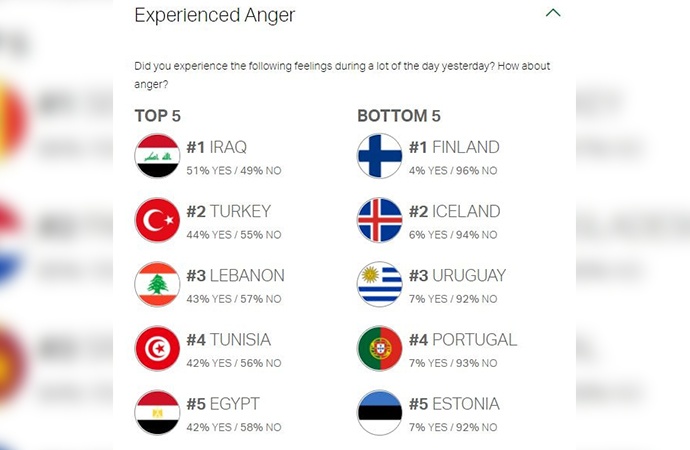The width and height of the screenshot is (690, 450).
Task: Collapse the Experienced Anger section
Action: pos(552,14)
